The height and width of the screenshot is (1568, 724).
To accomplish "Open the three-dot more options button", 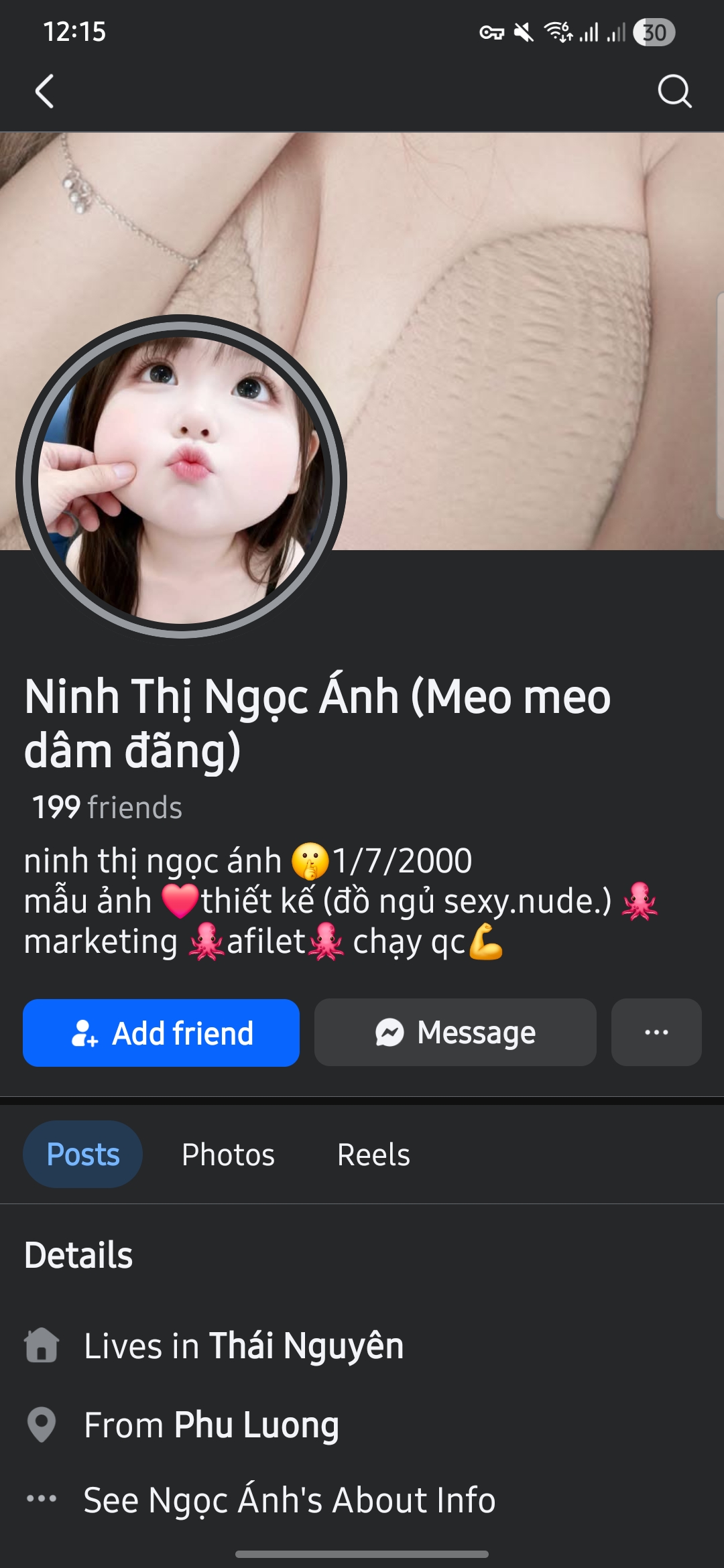I will (656, 1033).
